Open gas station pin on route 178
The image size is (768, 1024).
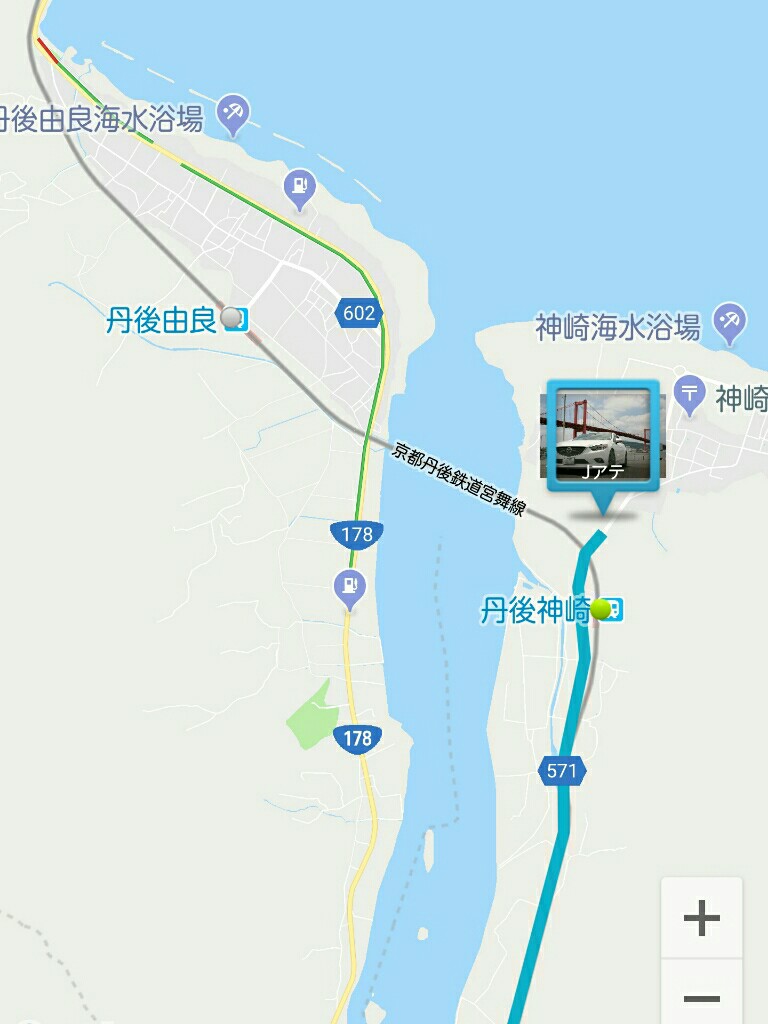point(349,587)
